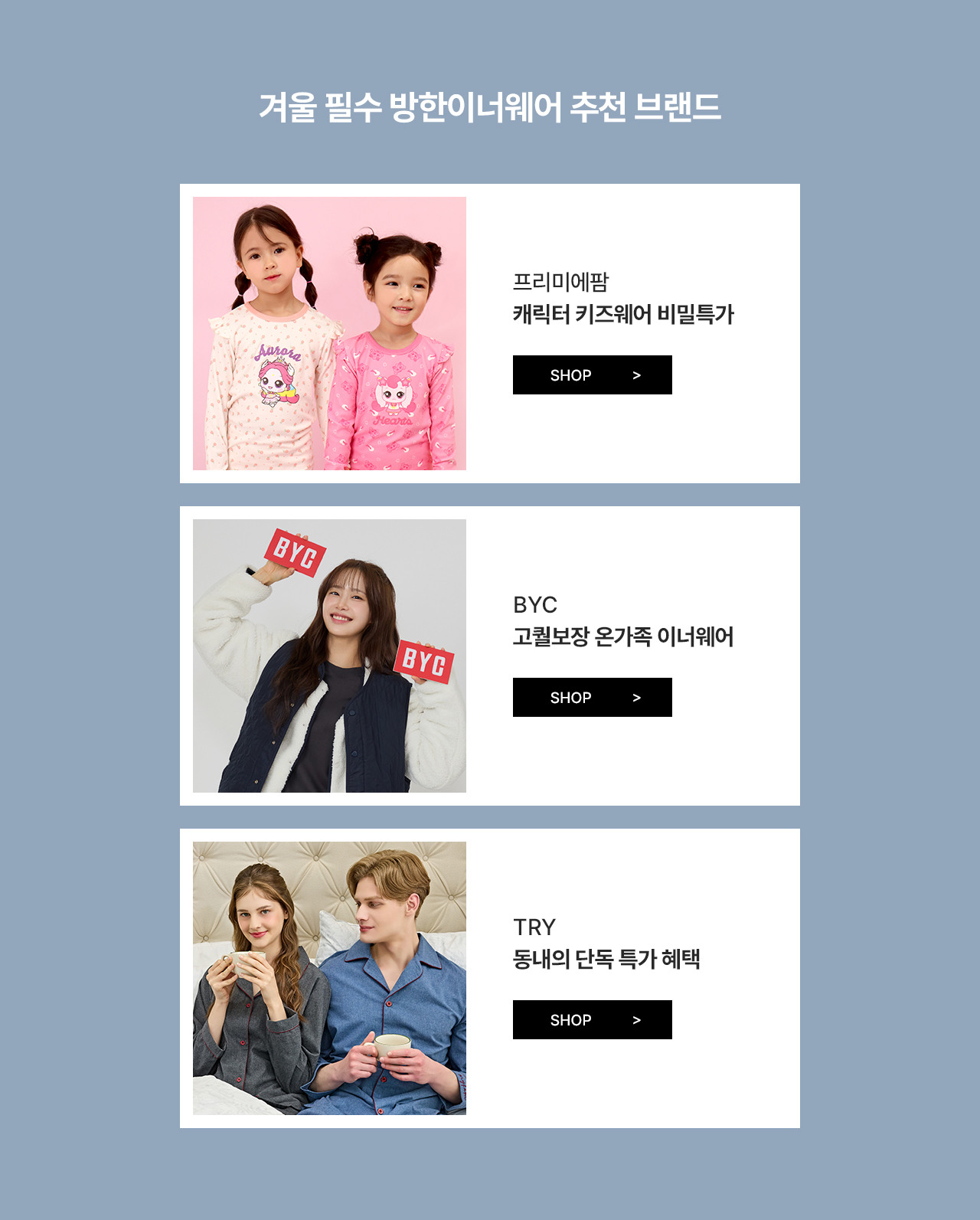The width and height of the screenshot is (980, 1220).
Task: View the TRY couple pajamas image
Action: click(x=329, y=978)
